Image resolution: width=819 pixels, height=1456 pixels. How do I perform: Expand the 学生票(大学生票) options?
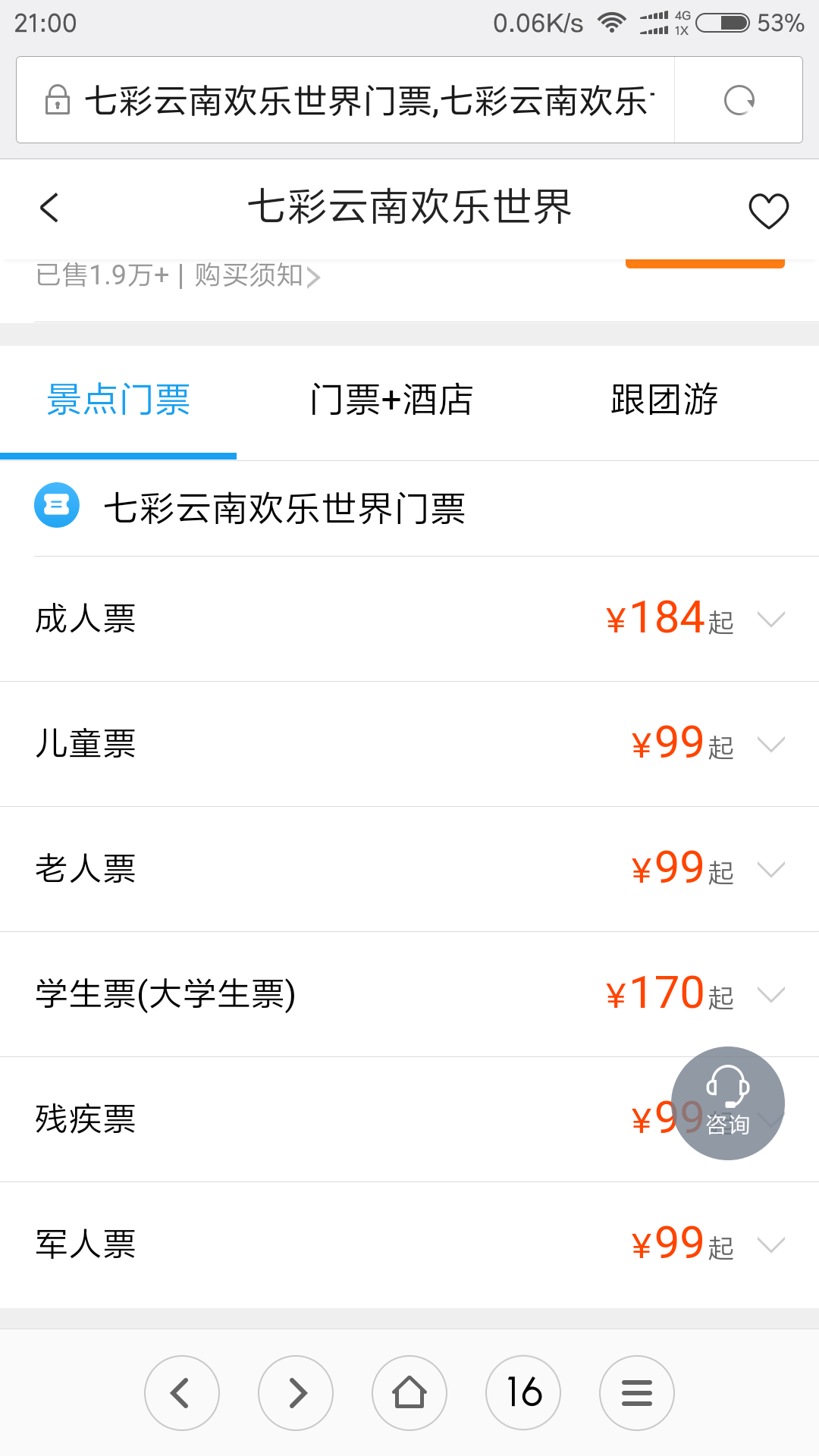coord(409,994)
